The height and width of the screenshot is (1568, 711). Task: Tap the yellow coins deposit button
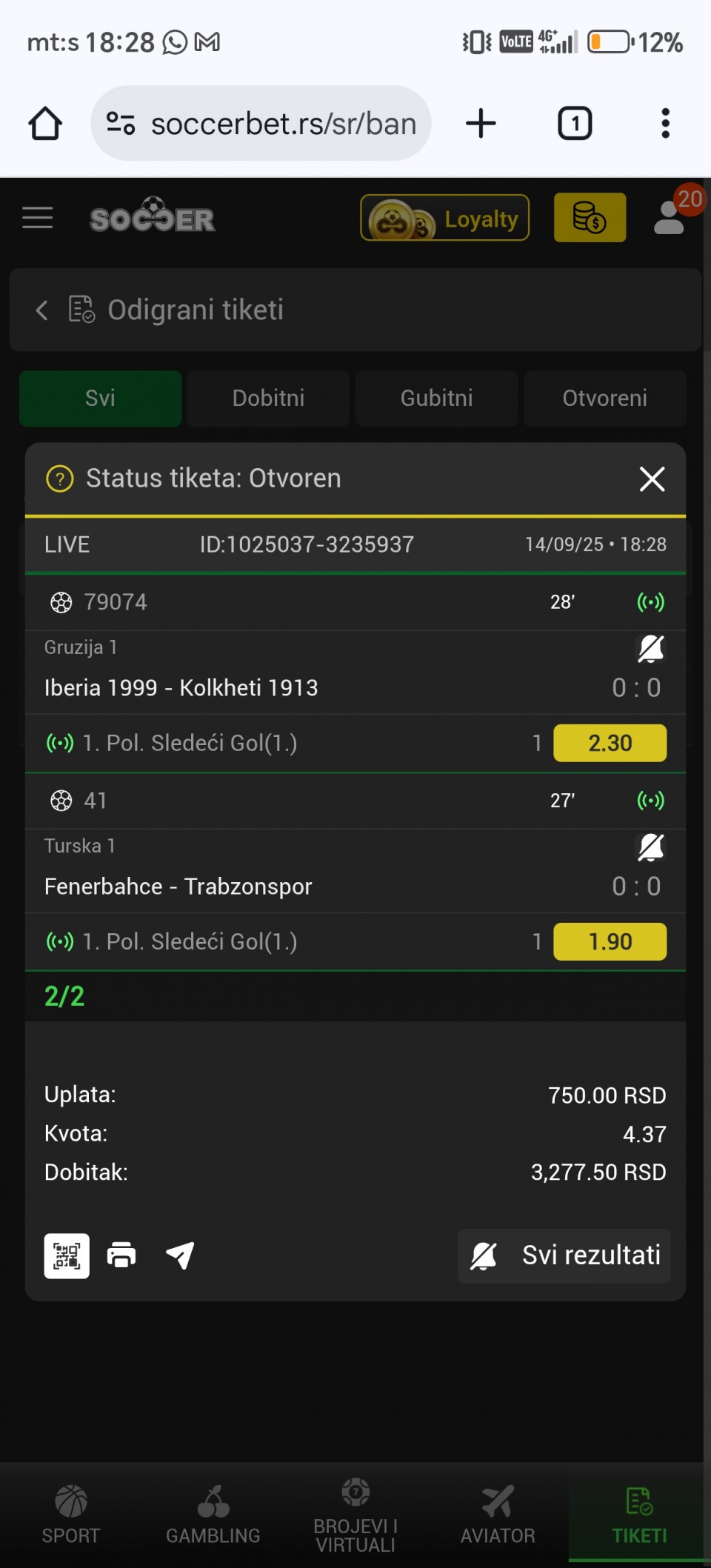tap(590, 218)
